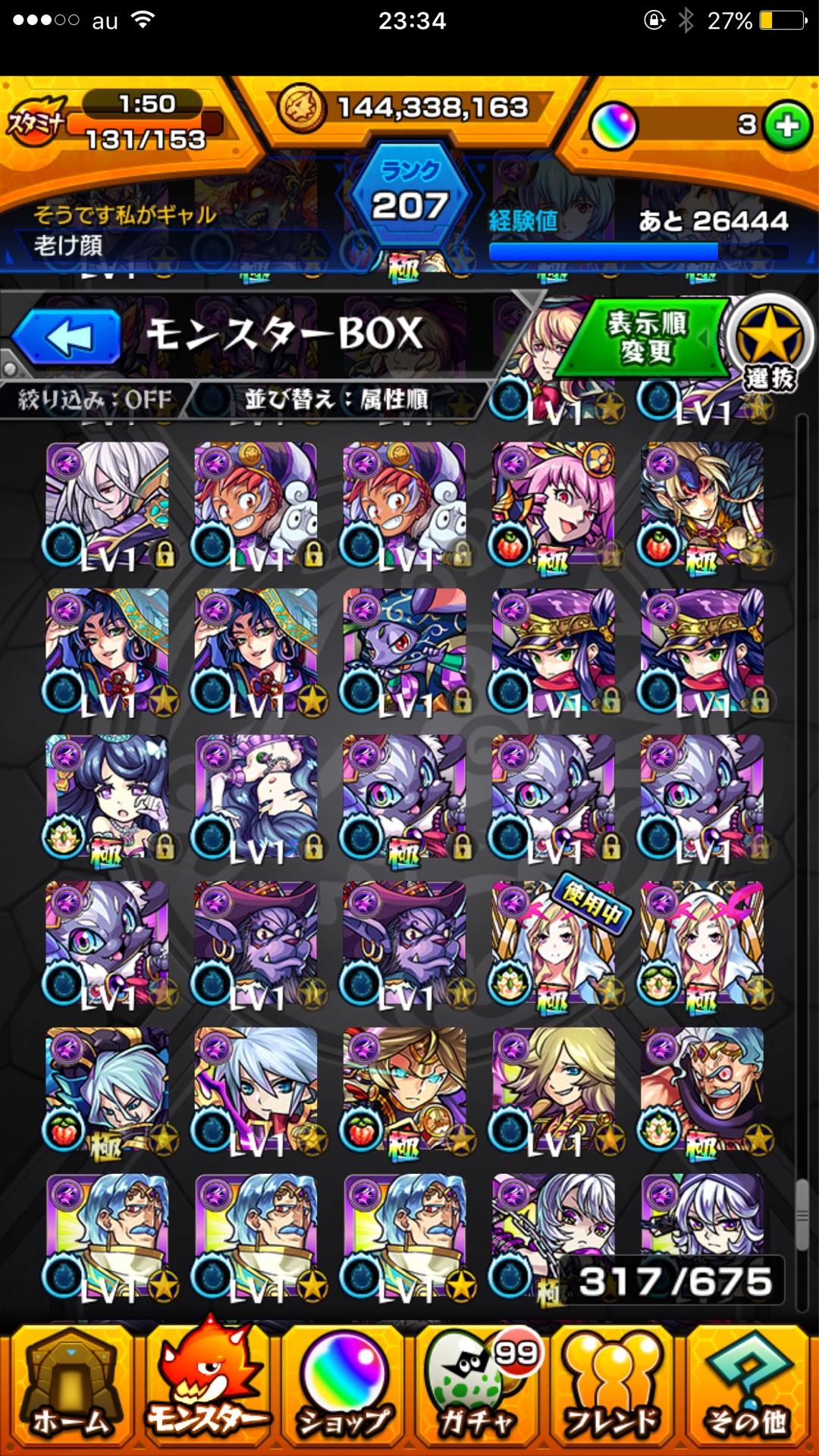Add orbs with the green plus button

point(787,126)
